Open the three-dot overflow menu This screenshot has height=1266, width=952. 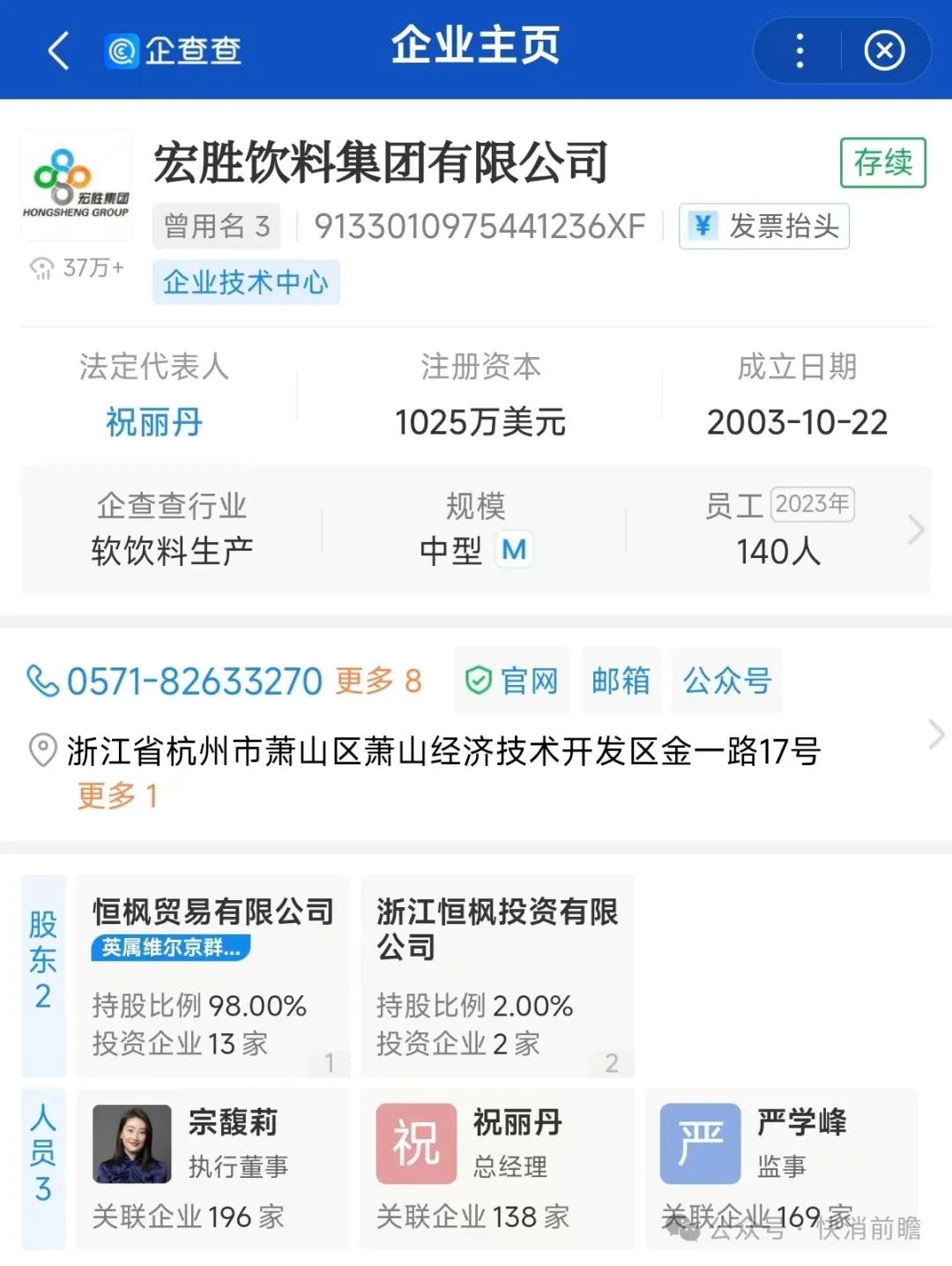pos(800,50)
